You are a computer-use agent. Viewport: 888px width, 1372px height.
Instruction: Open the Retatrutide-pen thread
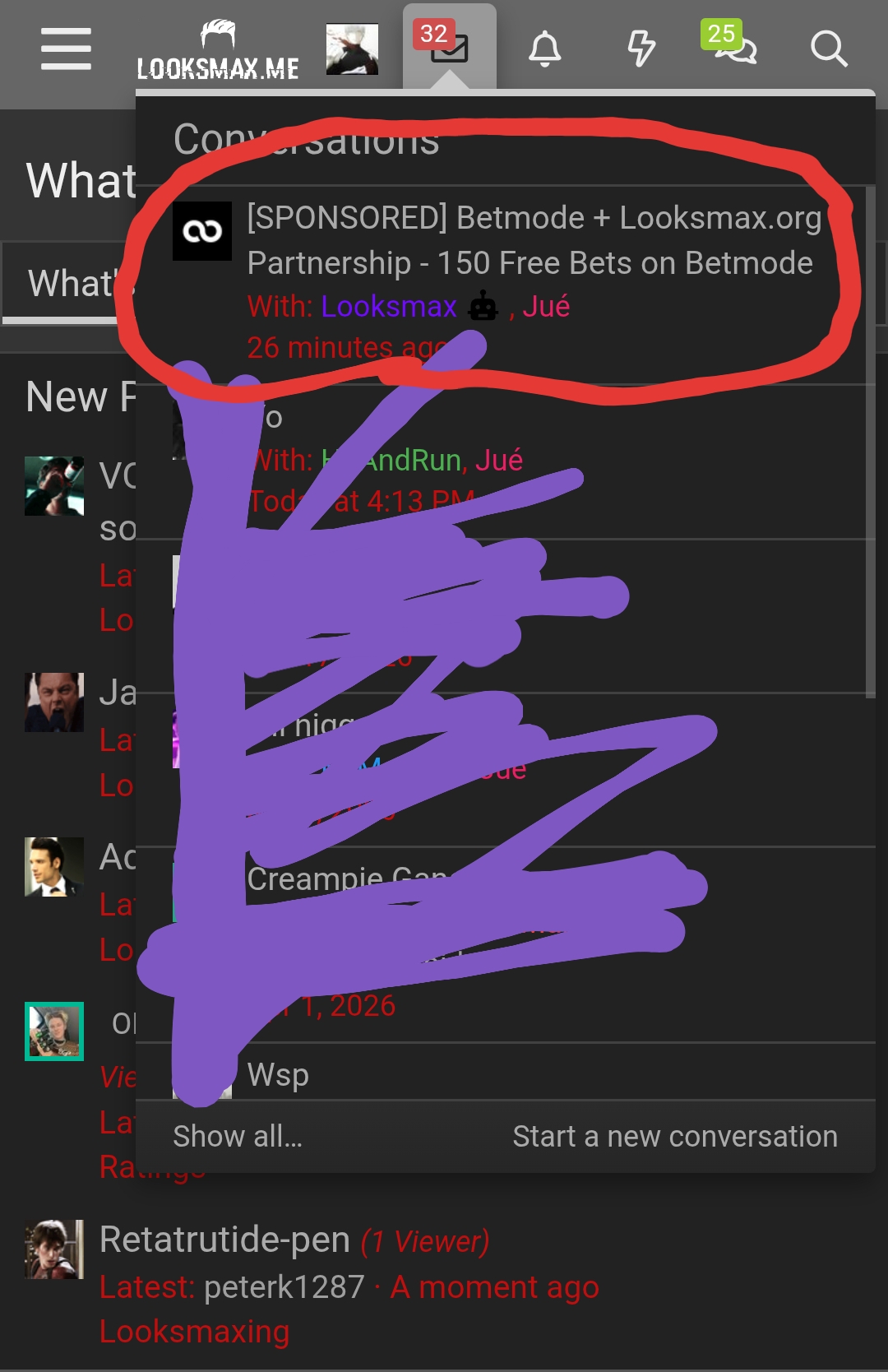(x=224, y=1239)
